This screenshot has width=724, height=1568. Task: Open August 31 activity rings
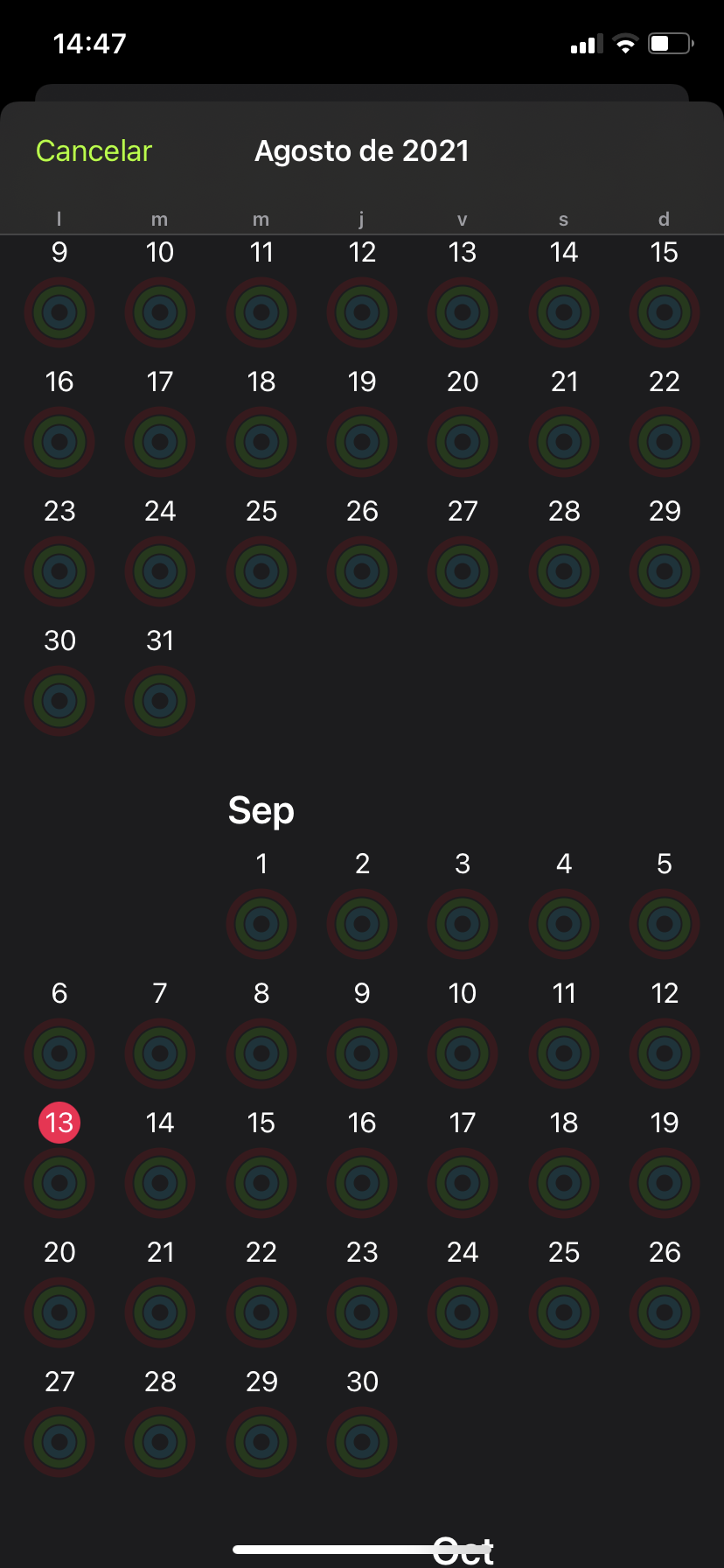tap(160, 700)
